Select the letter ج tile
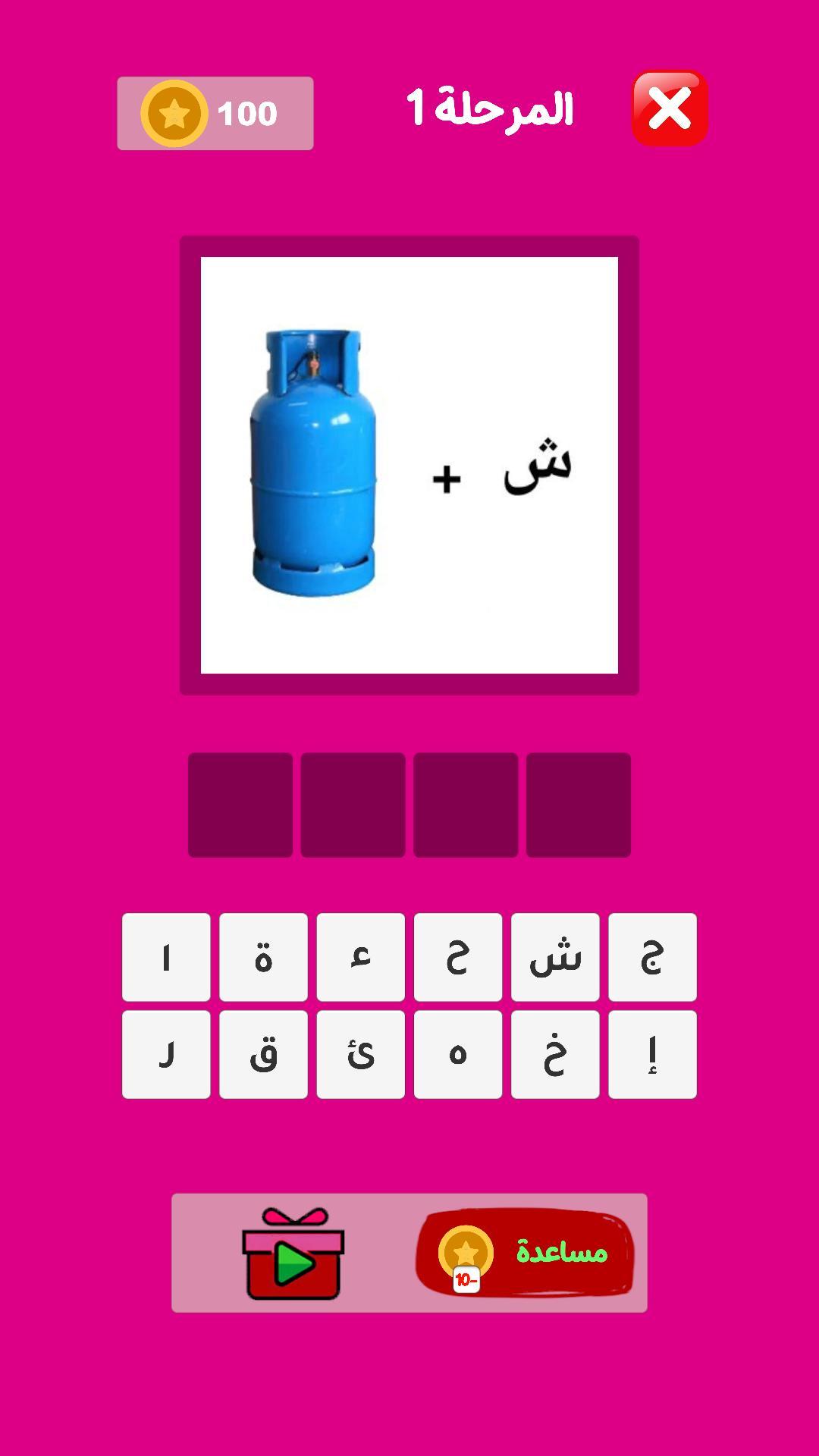This screenshot has width=819, height=1456. [x=652, y=957]
